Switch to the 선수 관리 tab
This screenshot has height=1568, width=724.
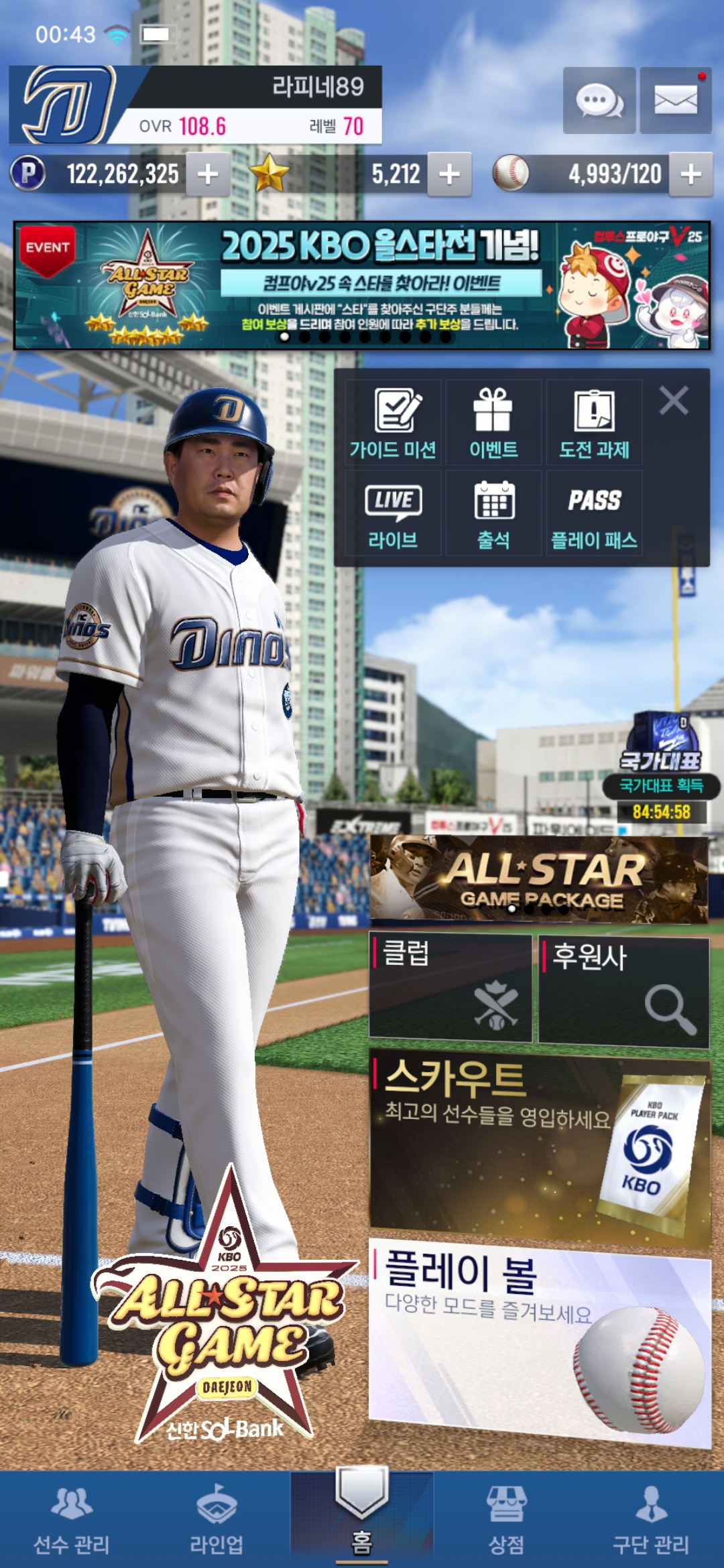[x=72, y=1520]
